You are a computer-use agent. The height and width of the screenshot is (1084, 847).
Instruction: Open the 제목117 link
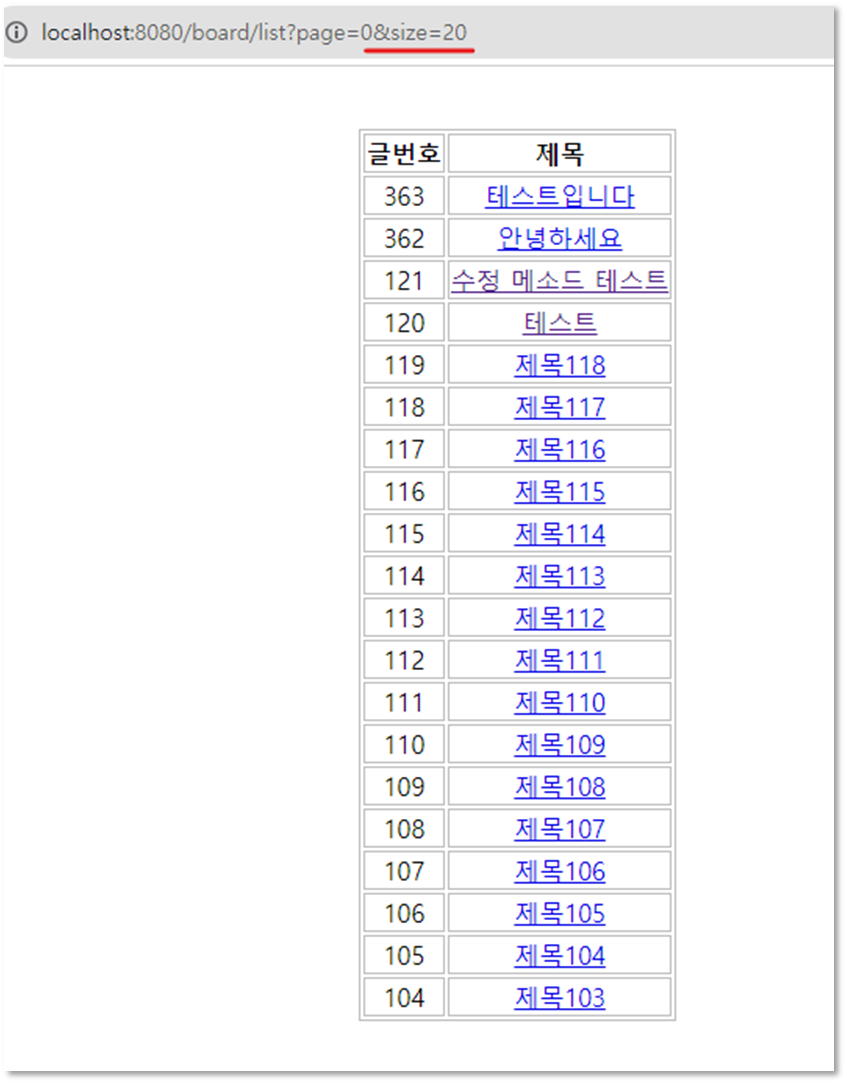pyautogui.click(x=559, y=407)
